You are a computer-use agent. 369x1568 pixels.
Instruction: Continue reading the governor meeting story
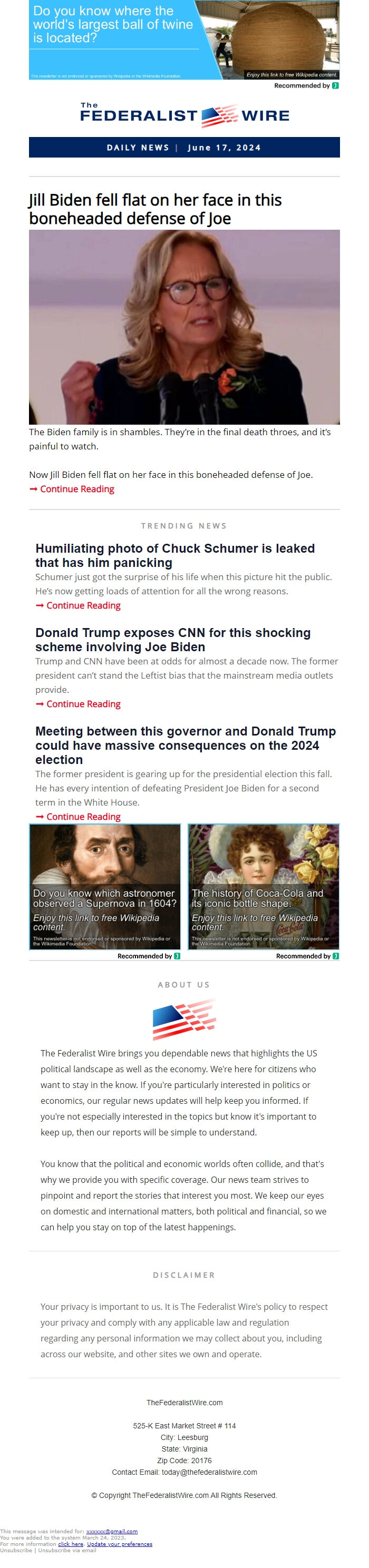click(83, 816)
